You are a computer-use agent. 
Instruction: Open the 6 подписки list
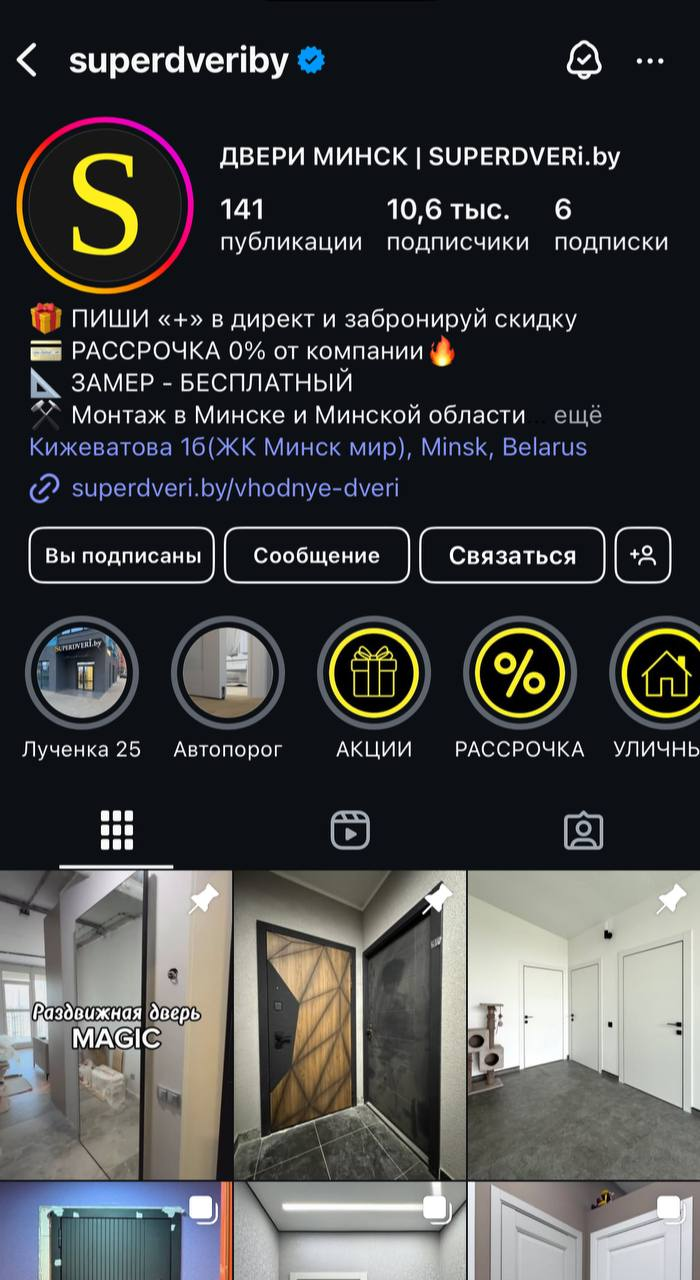(610, 225)
